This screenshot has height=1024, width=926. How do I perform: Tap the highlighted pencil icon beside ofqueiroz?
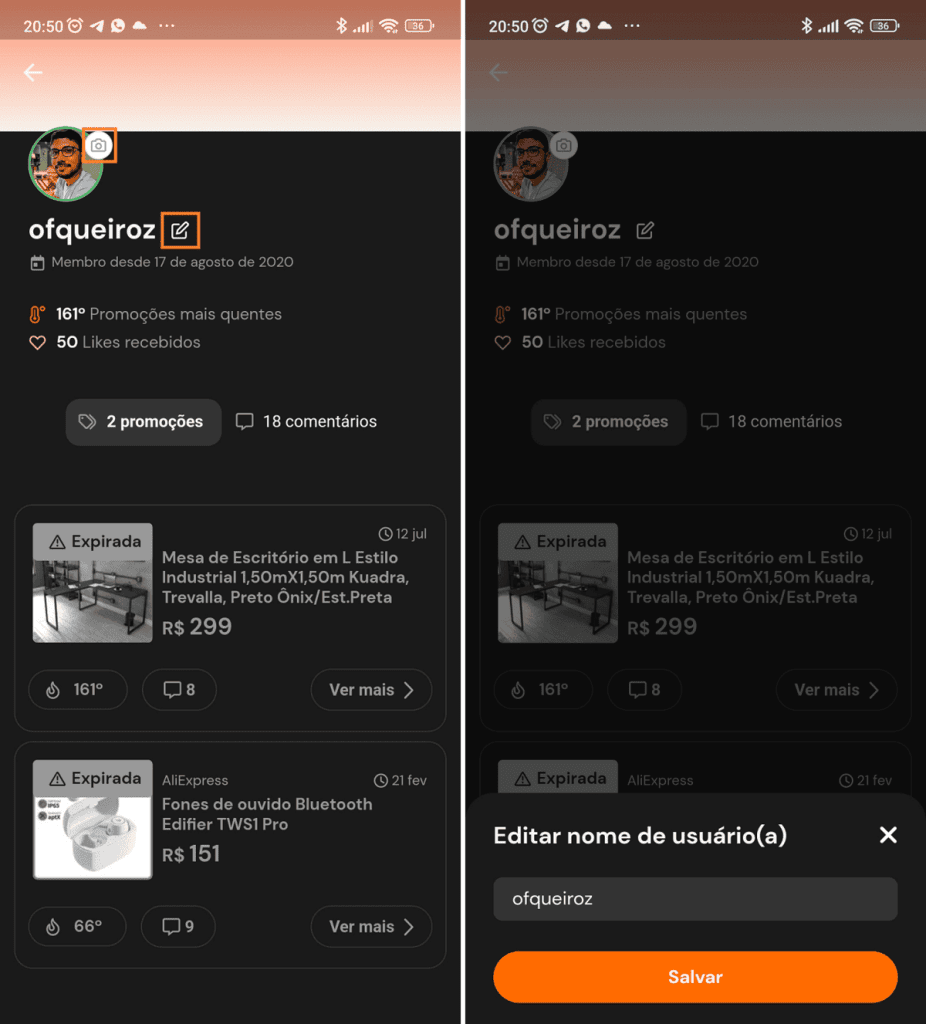tap(180, 231)
